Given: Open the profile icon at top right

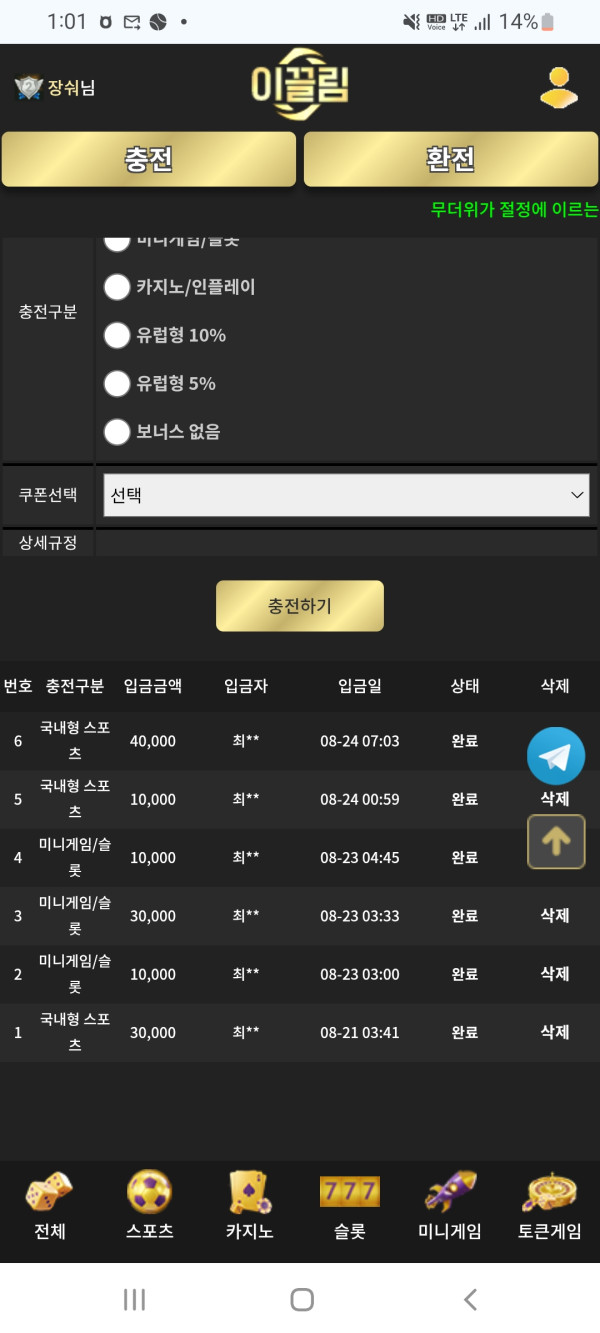Looking at the screenshot, I should tap(558, 87).
